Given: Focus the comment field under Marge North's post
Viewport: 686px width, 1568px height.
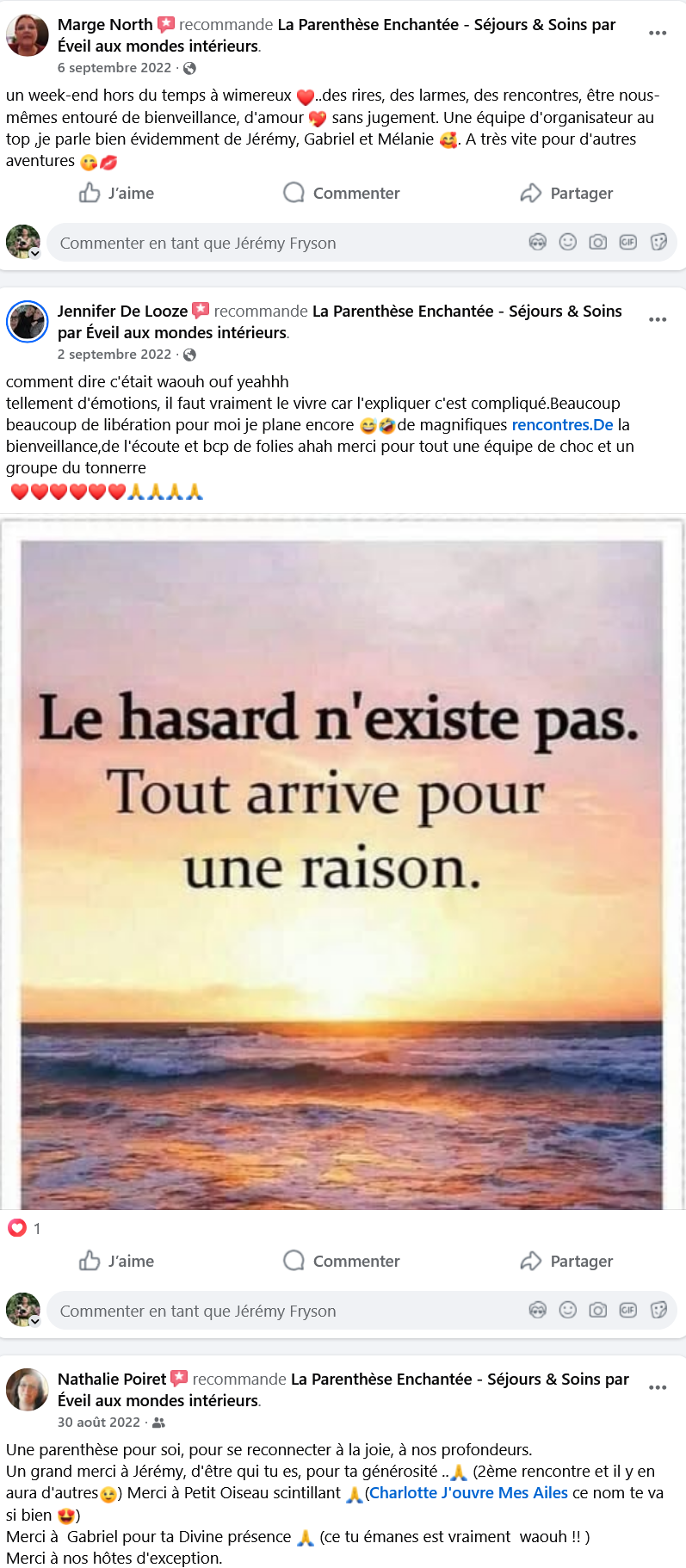Looking at the screenshot, I should (275, 243).
